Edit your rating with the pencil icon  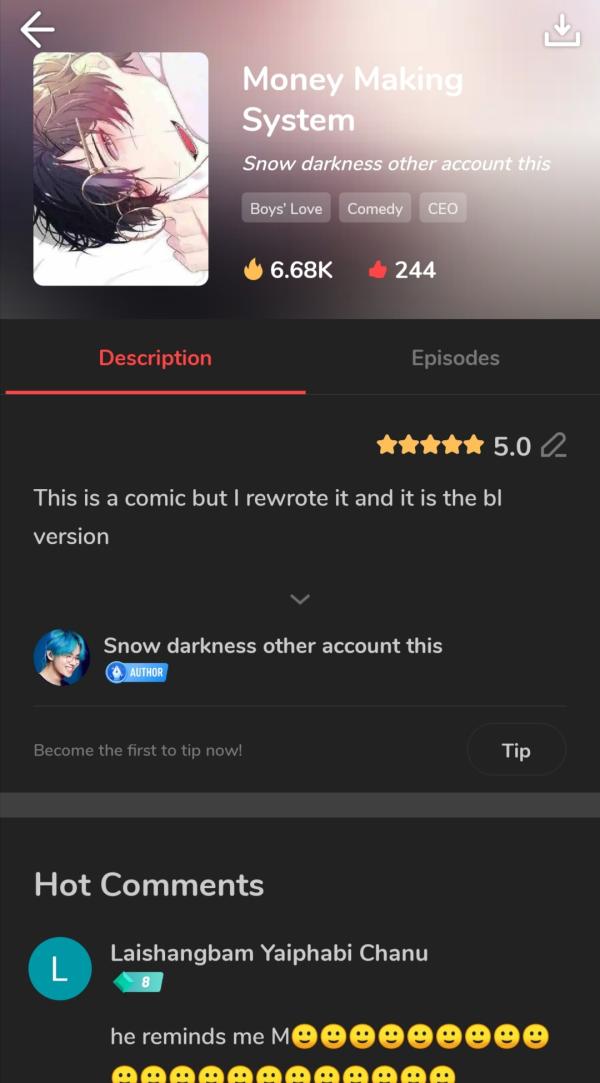(x=553, y=445)
